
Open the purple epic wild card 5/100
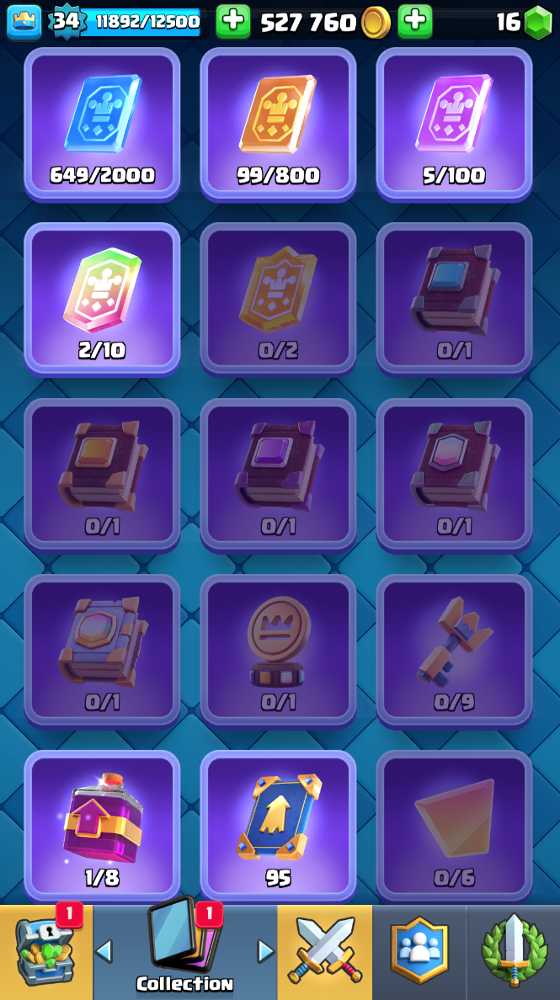(x=454, y=124)
